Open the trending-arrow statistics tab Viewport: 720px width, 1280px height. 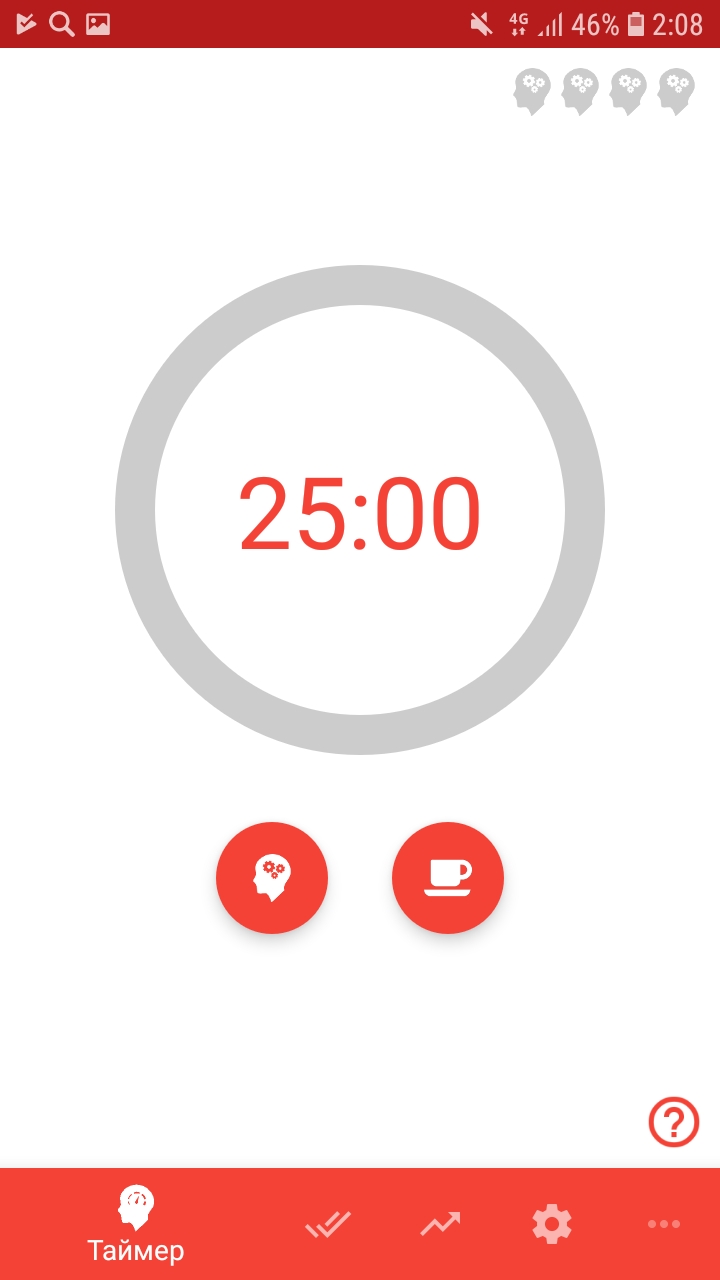click(x=440, y=1224)
